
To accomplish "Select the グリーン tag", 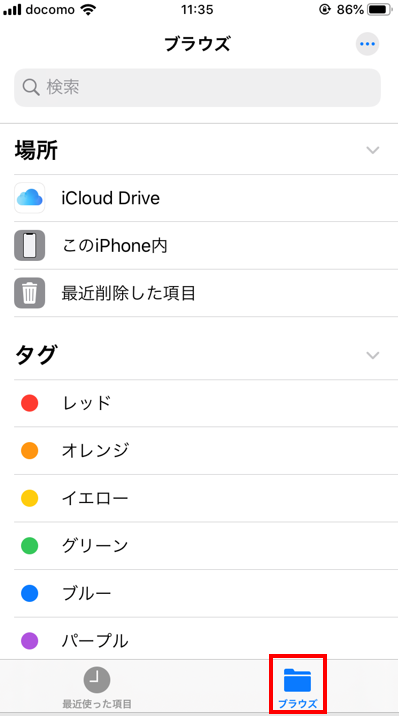I will coord(197,546).
